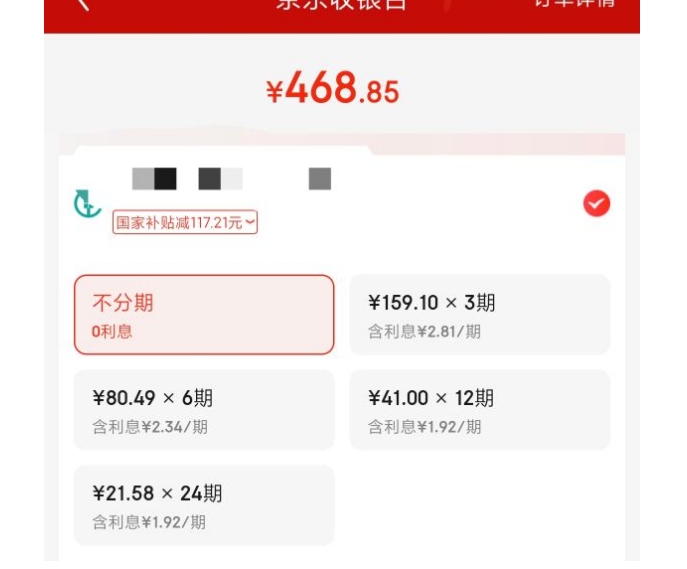The width and height of the screenshot is (687, 569).
Task: Choose ¥159.10 × 3期 installment plan
Action: [480, 315]
